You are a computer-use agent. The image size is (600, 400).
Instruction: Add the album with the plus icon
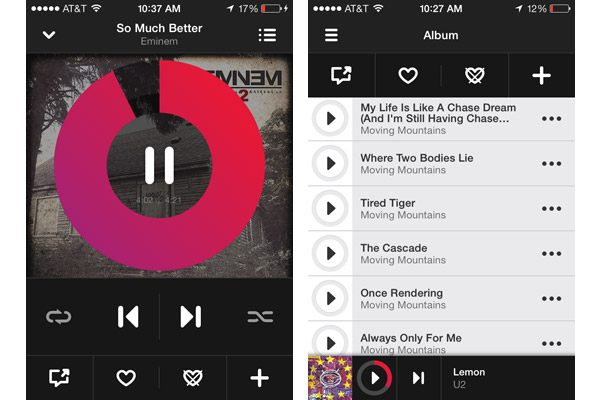point(541,75)
